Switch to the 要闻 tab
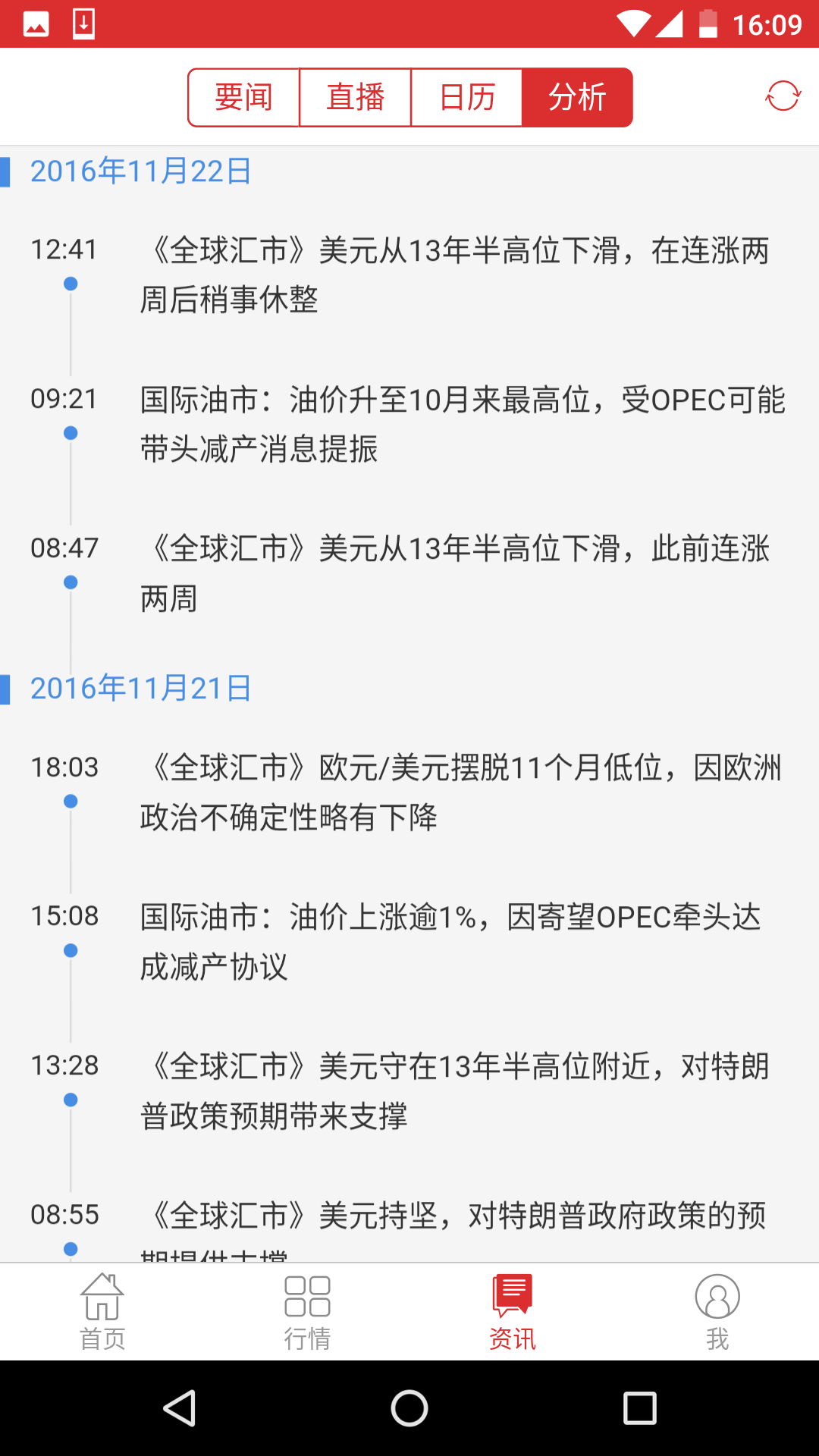 click(x=243, y=98)
